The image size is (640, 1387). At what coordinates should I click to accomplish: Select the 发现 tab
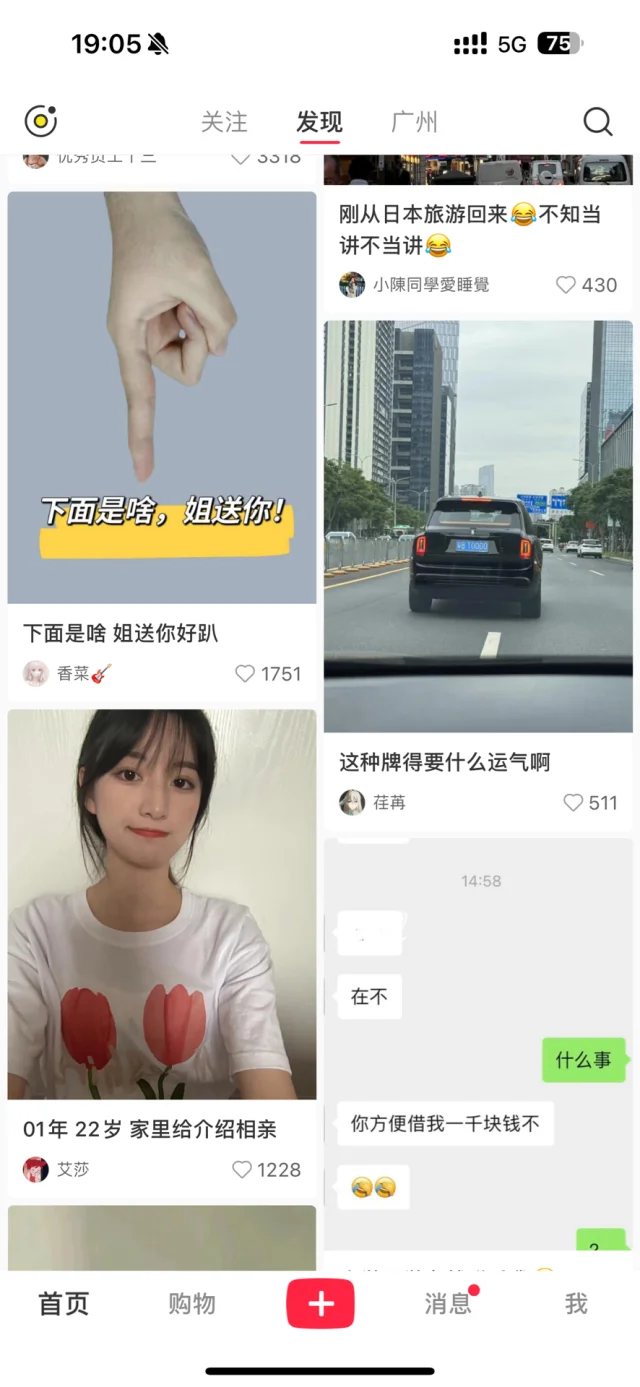tap(319, 122)
